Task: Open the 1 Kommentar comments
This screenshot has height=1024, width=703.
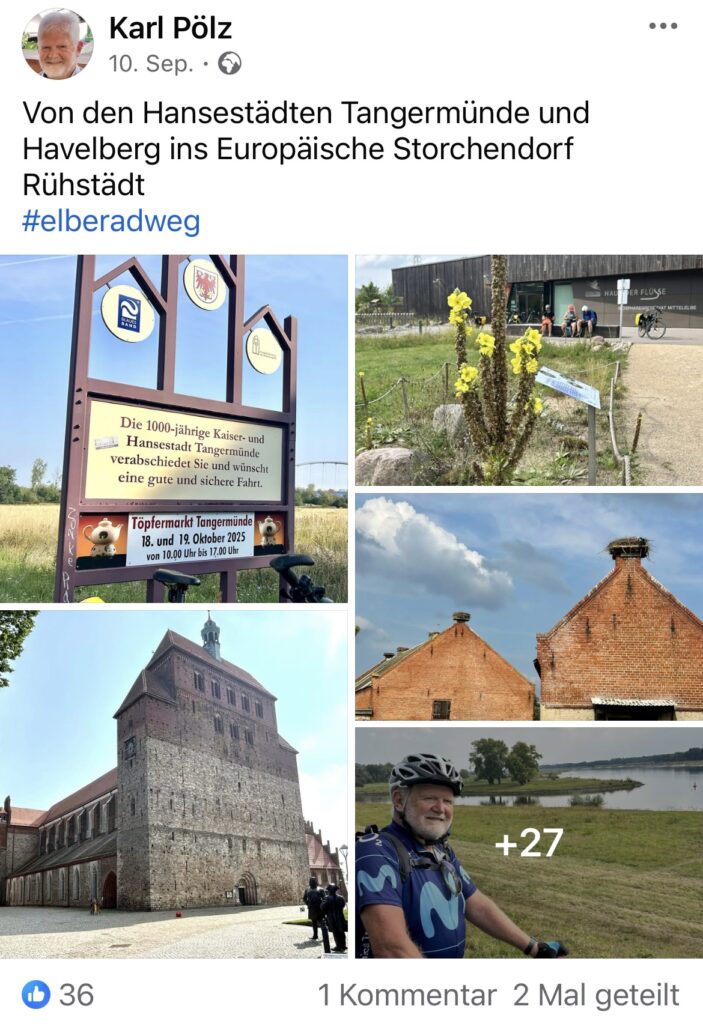Action: tap(407, 995)
